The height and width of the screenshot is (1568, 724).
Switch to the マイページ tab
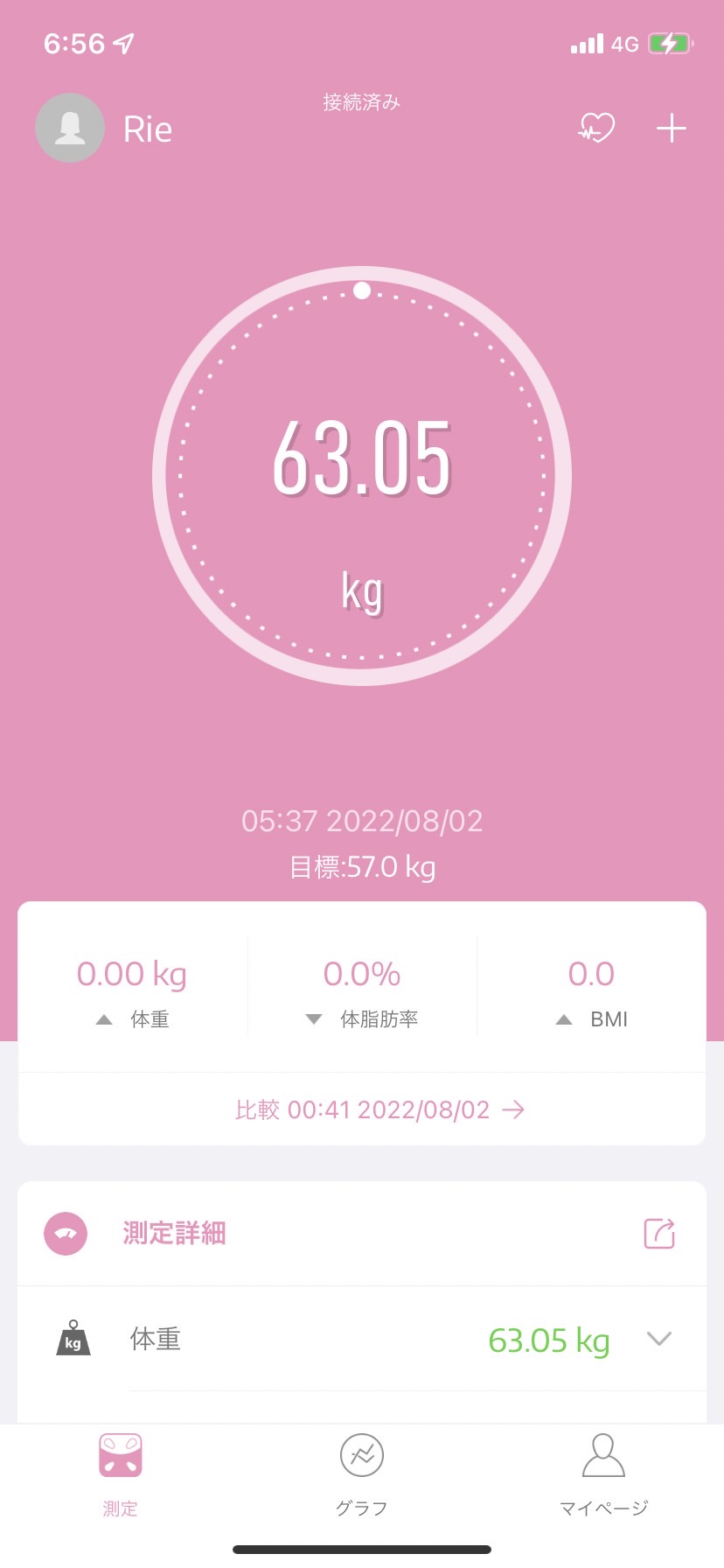[603, 1475]
